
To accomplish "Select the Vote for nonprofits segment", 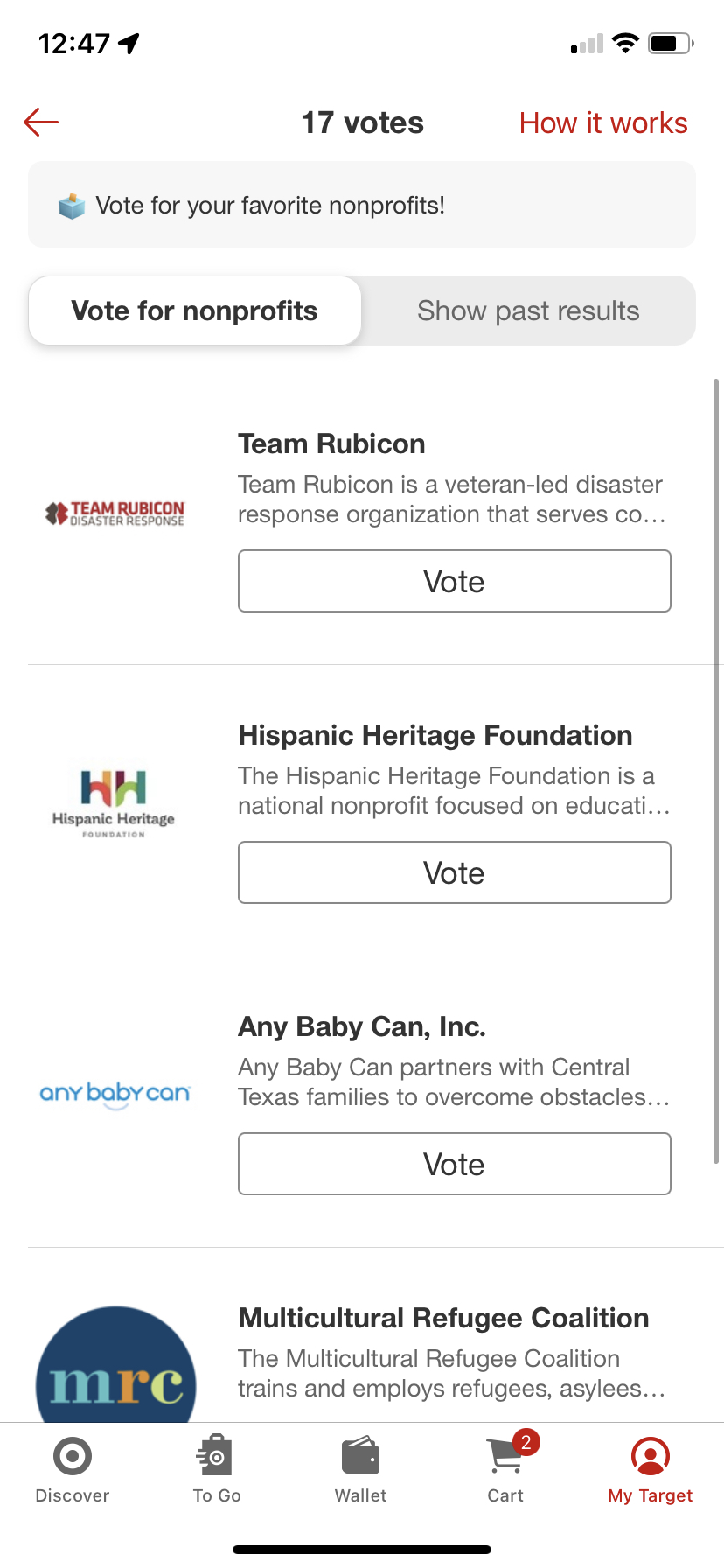I will pyautogui.click(x=195, y=311).
